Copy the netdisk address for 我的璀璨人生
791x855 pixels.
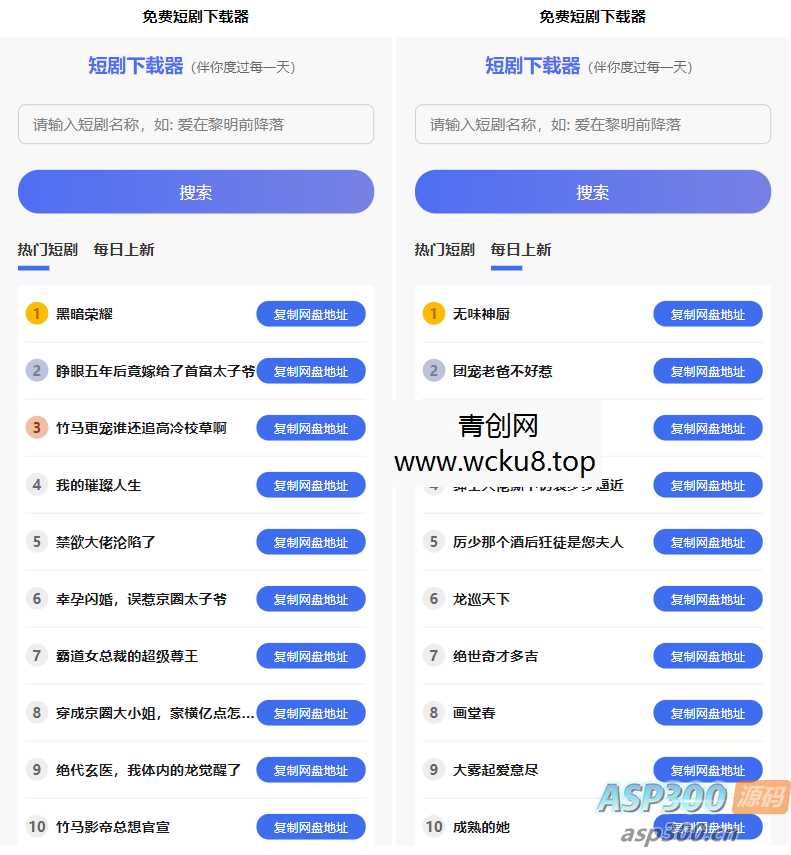point(311,485)
